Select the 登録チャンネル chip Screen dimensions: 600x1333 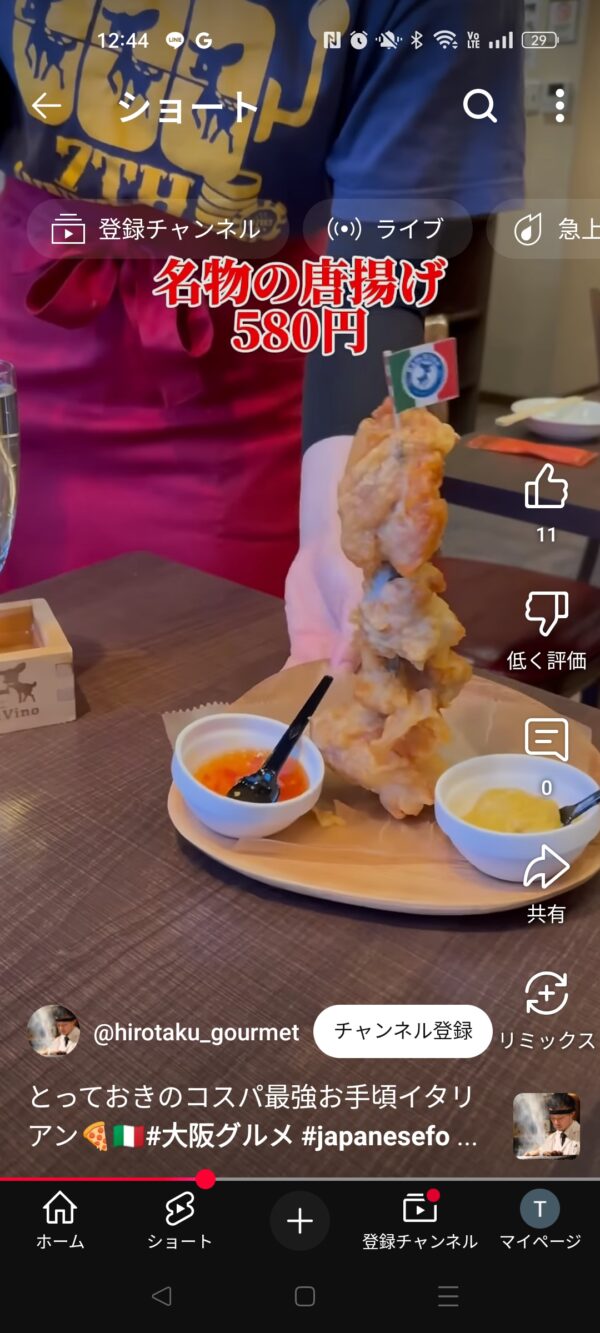point(159,229)
